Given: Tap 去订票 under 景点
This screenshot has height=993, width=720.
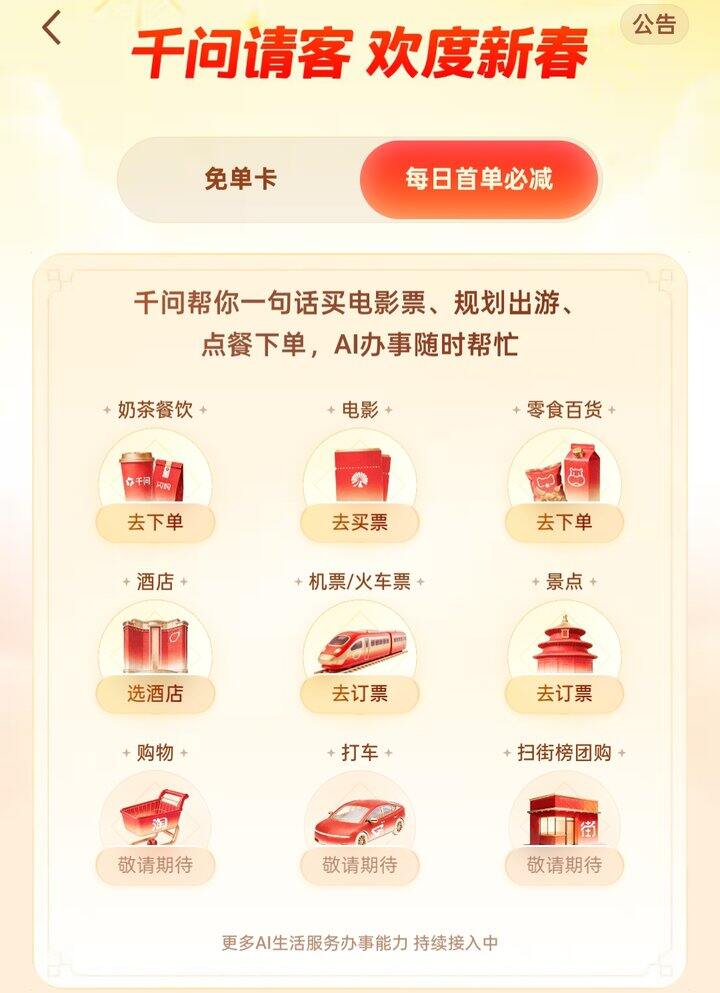Looking at the screenshot, I should 564,694.
